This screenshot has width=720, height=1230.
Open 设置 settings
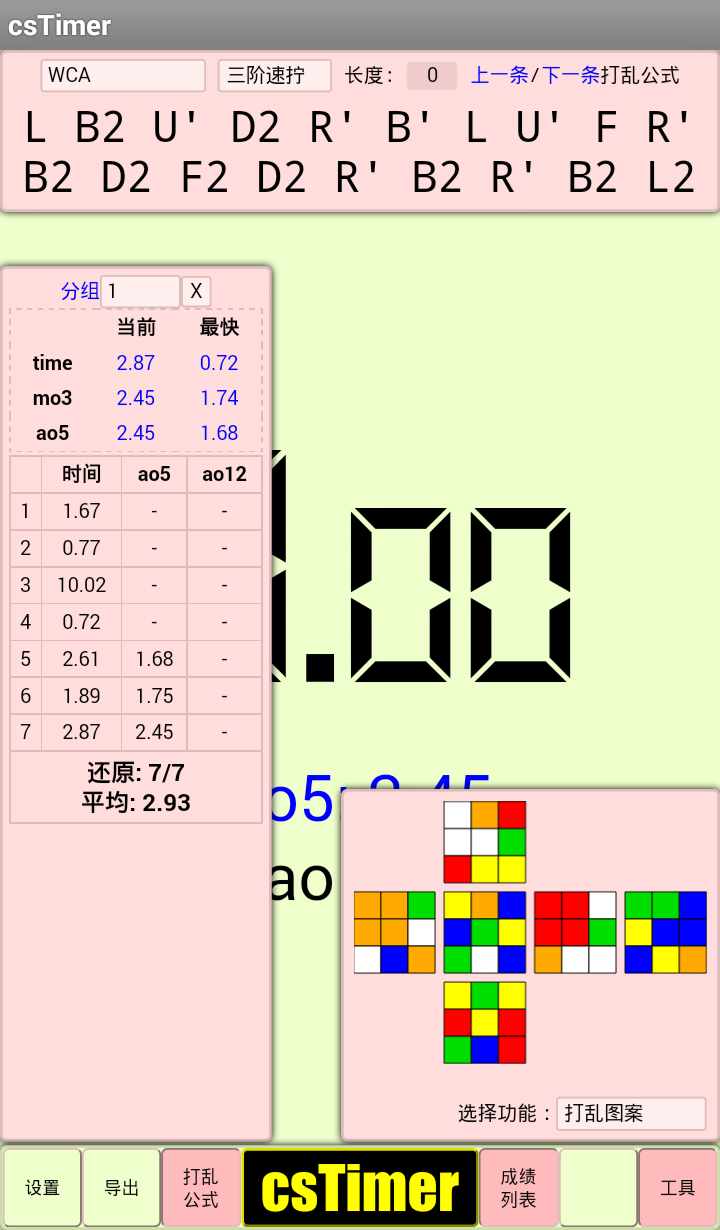pos(43,1188)
